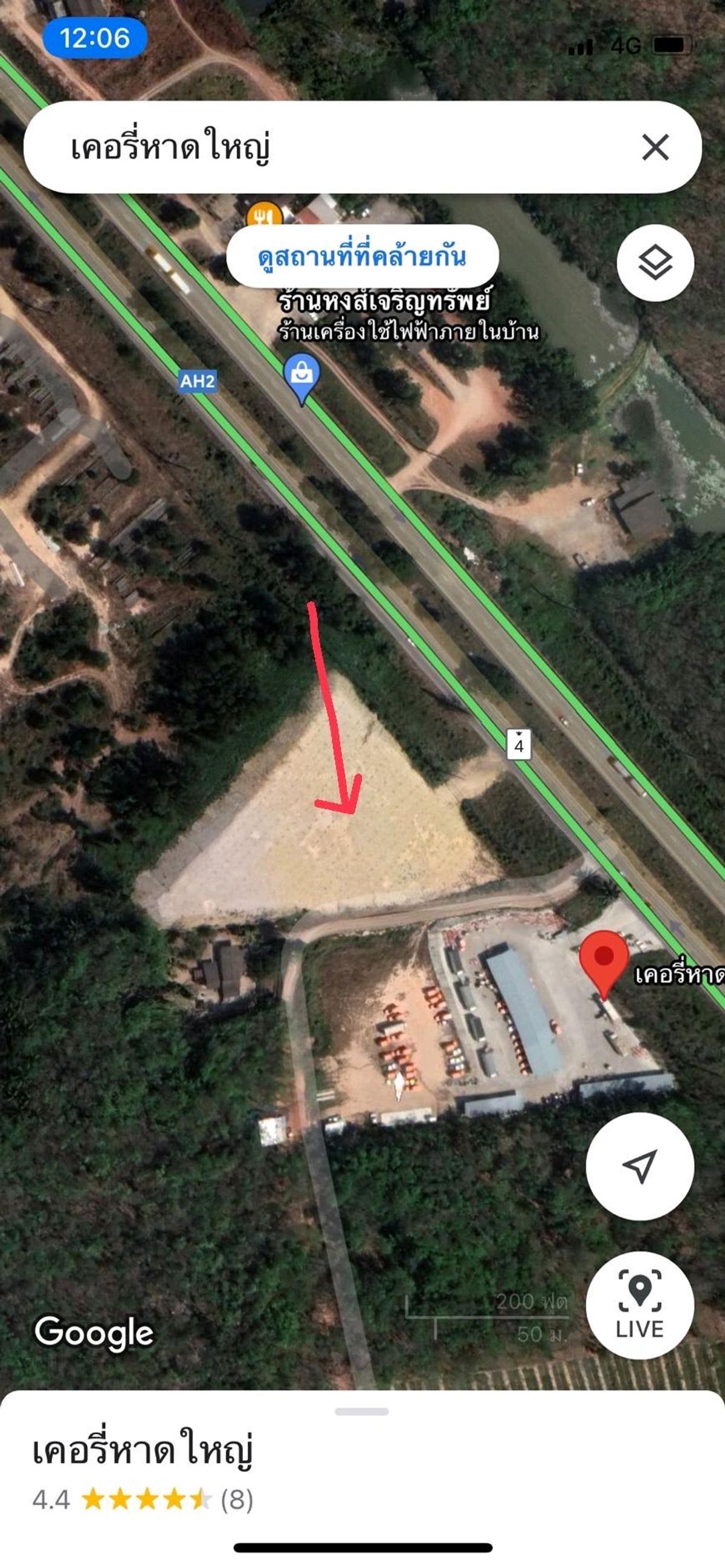Image resolution: width=725 pixels, height=1568 pixels.
Task: Clear the search with the X button
Action: 655,147
